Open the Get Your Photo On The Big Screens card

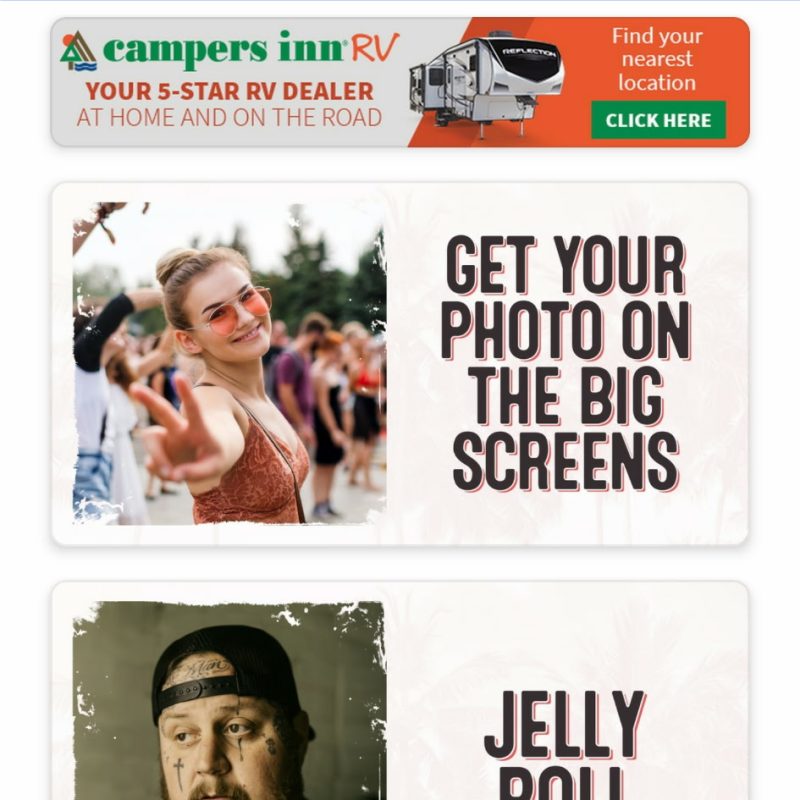coord(400,364)
